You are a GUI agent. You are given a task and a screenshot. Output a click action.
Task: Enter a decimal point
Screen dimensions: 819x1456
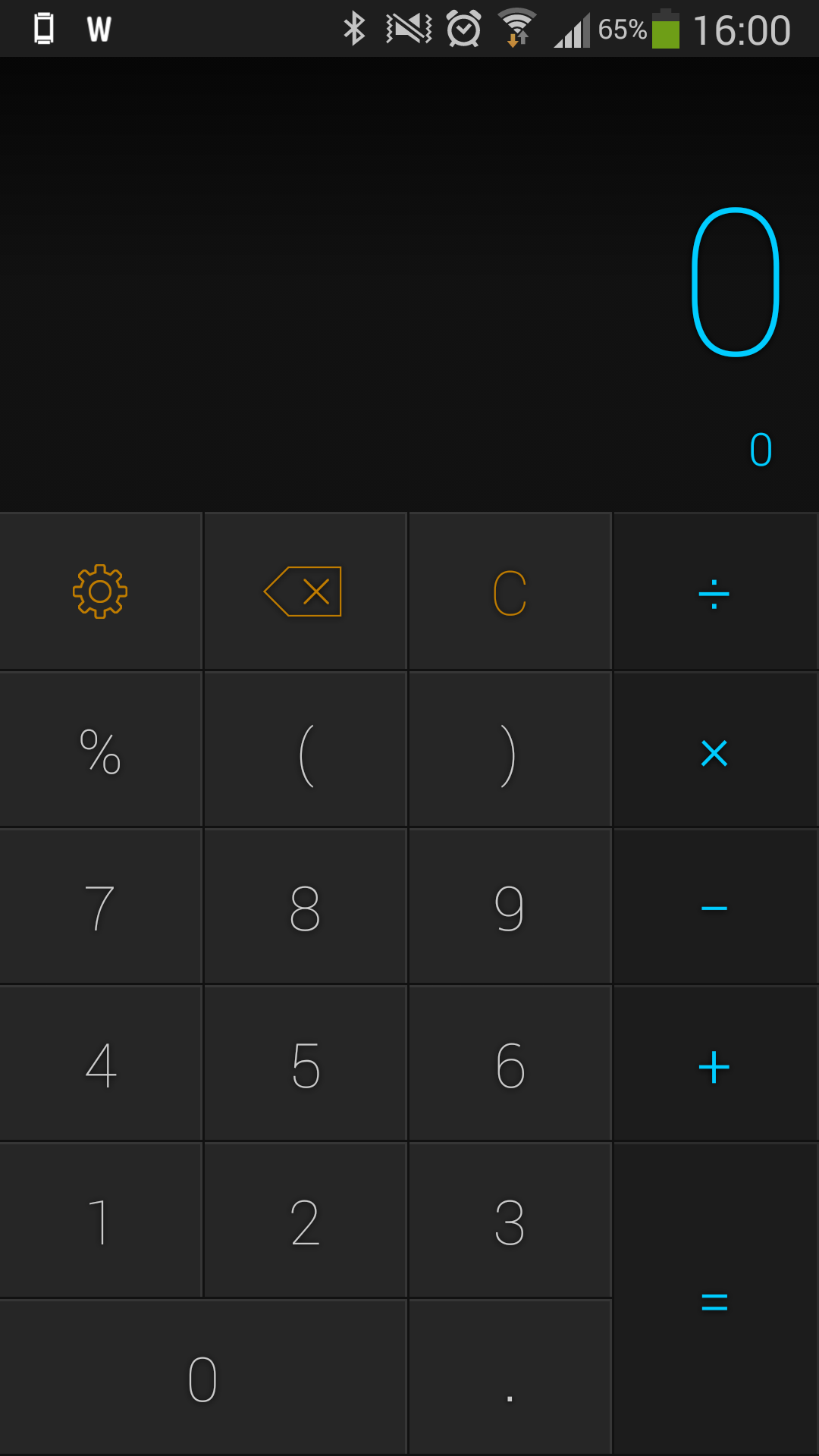coord(510,1376)
